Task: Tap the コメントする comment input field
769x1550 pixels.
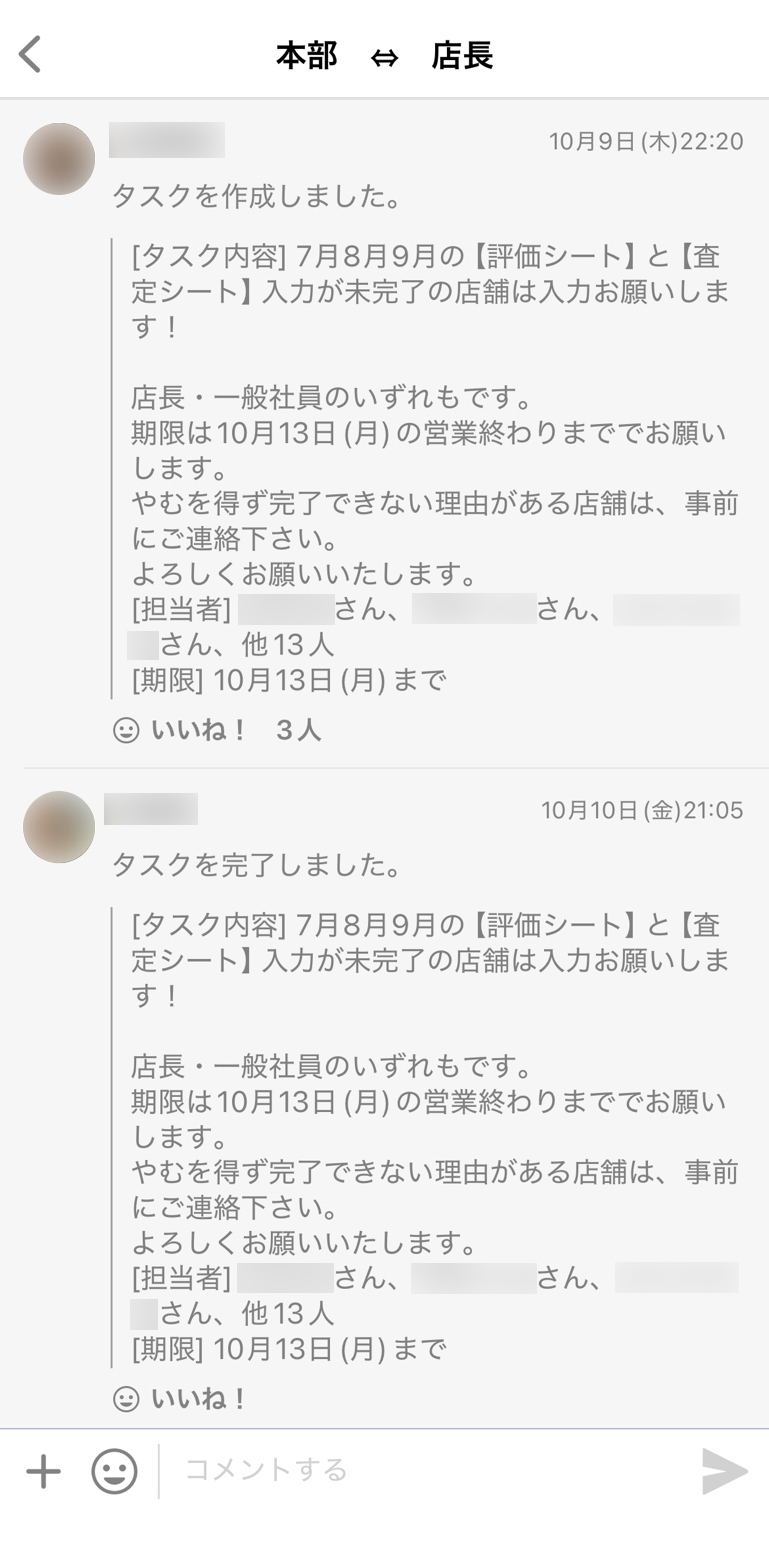Action: tap(350, 1470)
